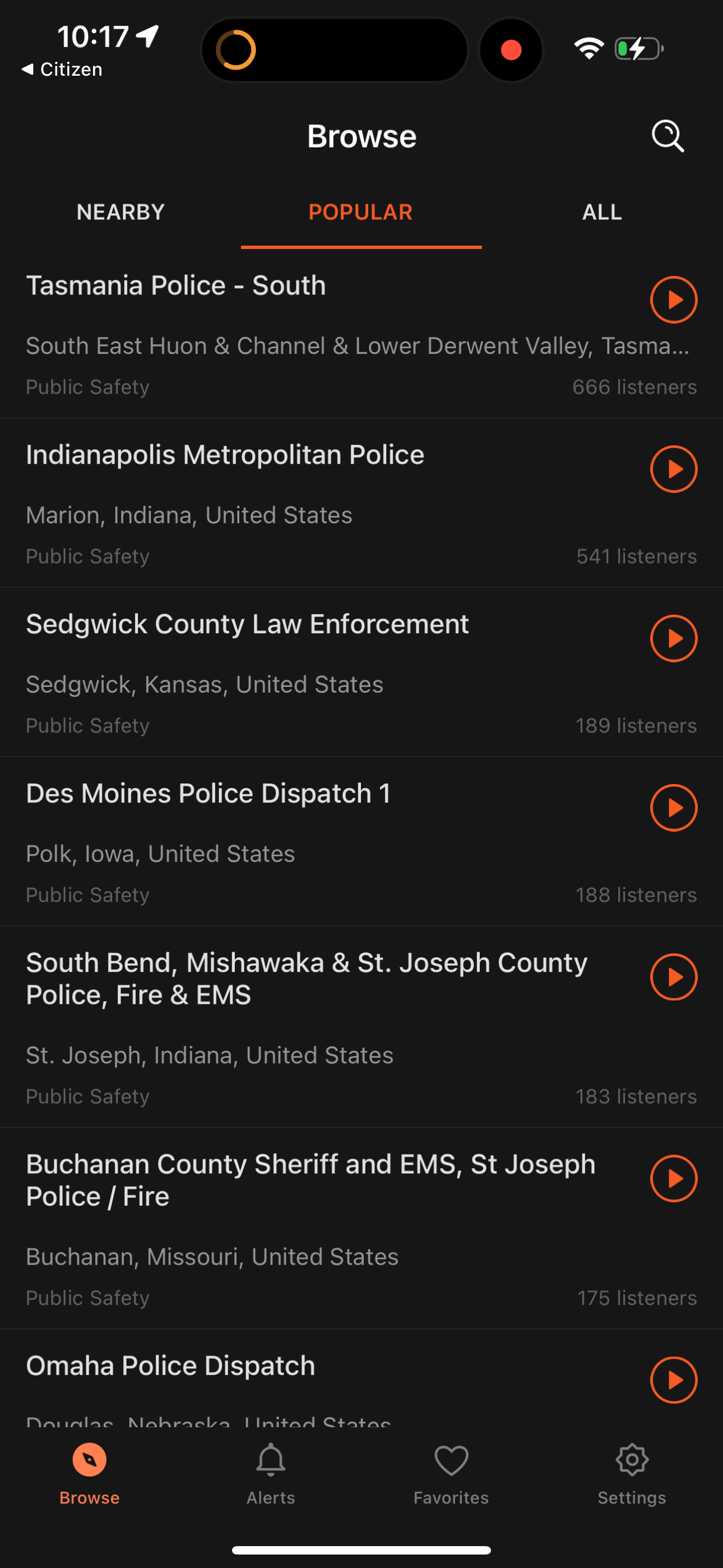Tap the red recording indicator in status bar
The width and height of the screenshot is (723, 1568).
coord(511,49)
